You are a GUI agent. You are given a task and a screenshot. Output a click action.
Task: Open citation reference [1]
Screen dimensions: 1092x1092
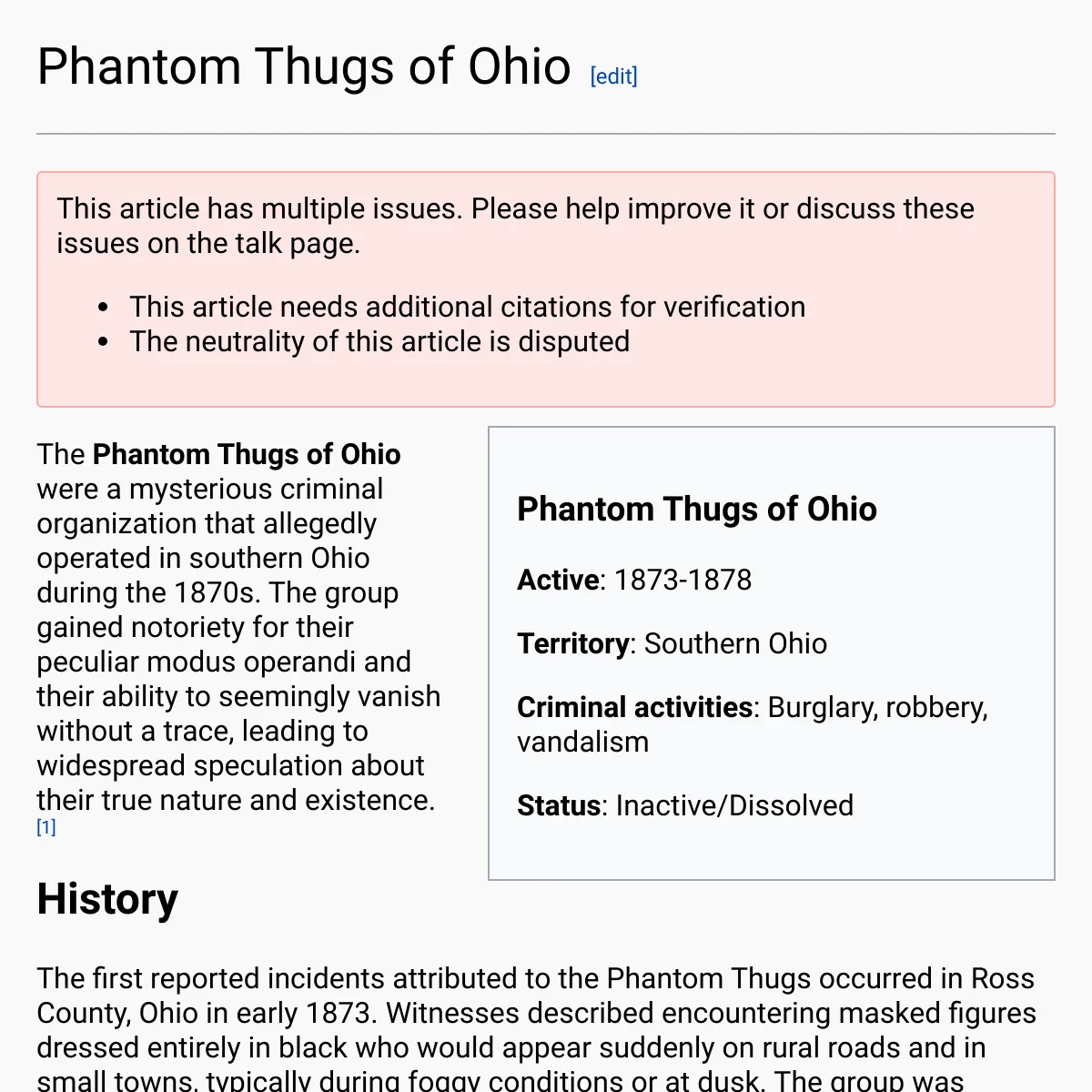coord(46,827)
